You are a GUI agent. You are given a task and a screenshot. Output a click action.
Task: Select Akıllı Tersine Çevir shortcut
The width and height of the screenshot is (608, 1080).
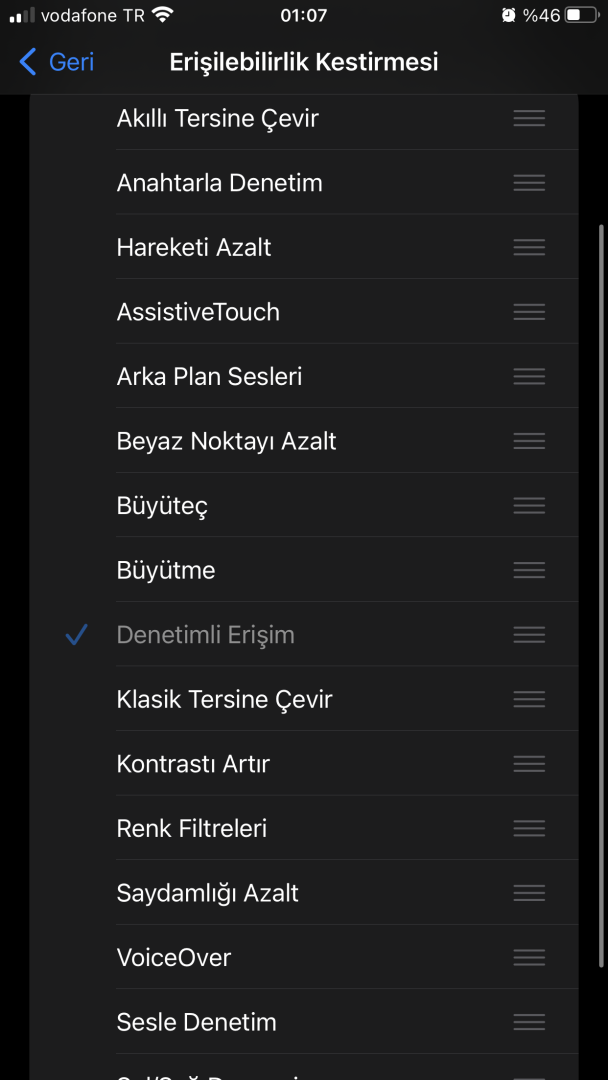217,119
